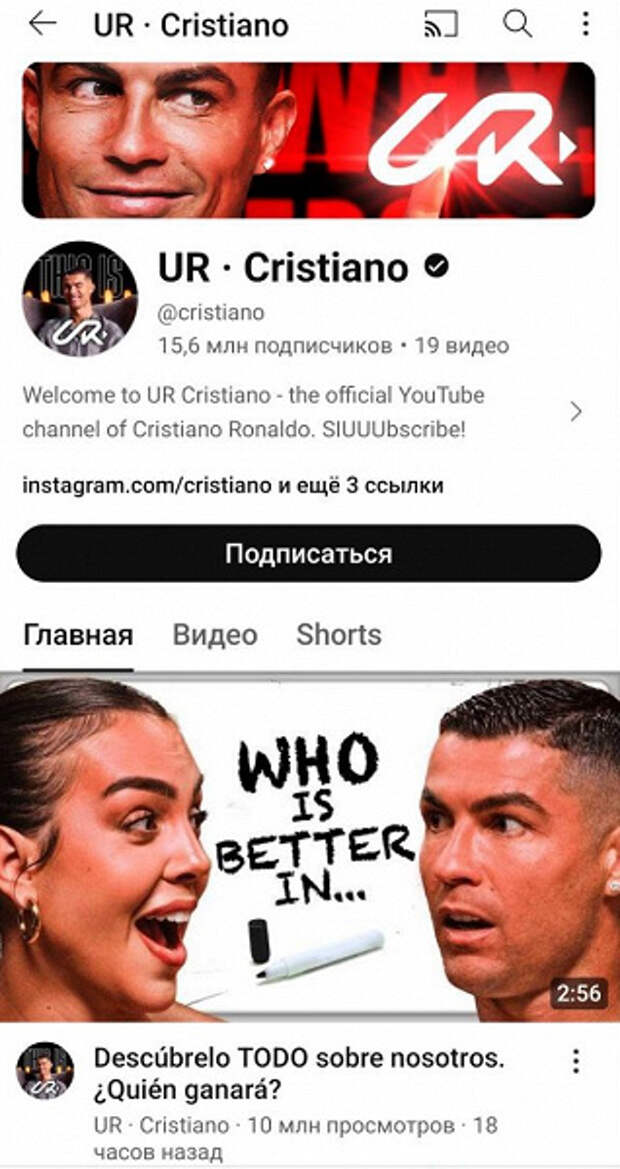The image size is (620, 1169).
Task: Switch to the Shorts tab
Action: coord(338,634)
